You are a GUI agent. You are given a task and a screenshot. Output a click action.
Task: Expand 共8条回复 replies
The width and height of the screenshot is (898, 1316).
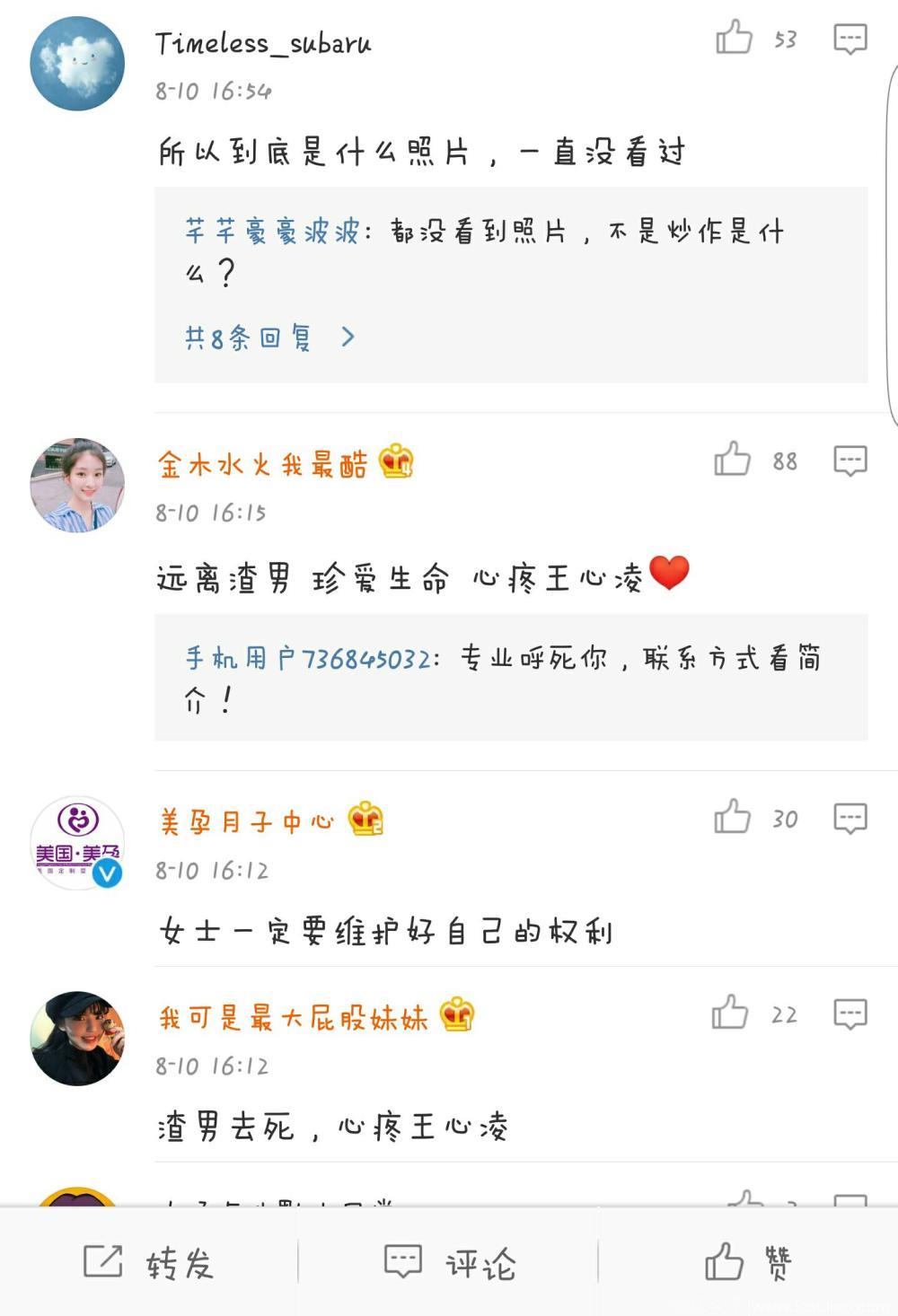coord(269,338)
